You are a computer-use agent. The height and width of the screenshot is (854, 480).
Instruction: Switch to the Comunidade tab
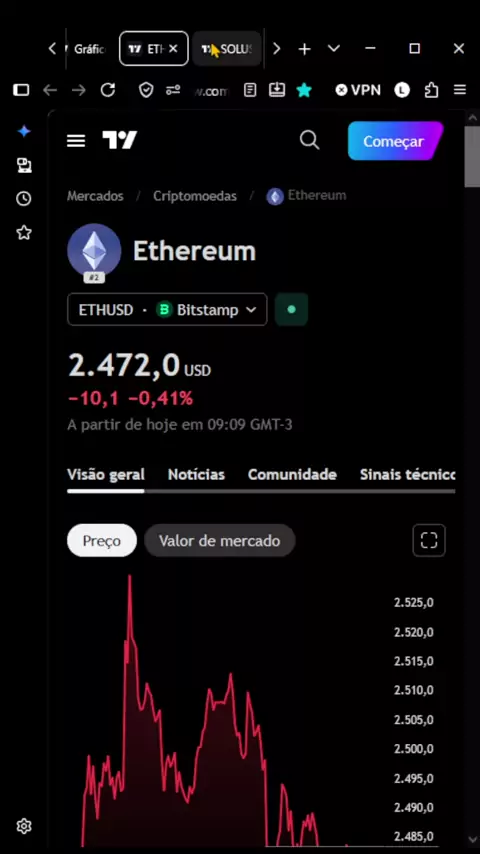point(292,474)
